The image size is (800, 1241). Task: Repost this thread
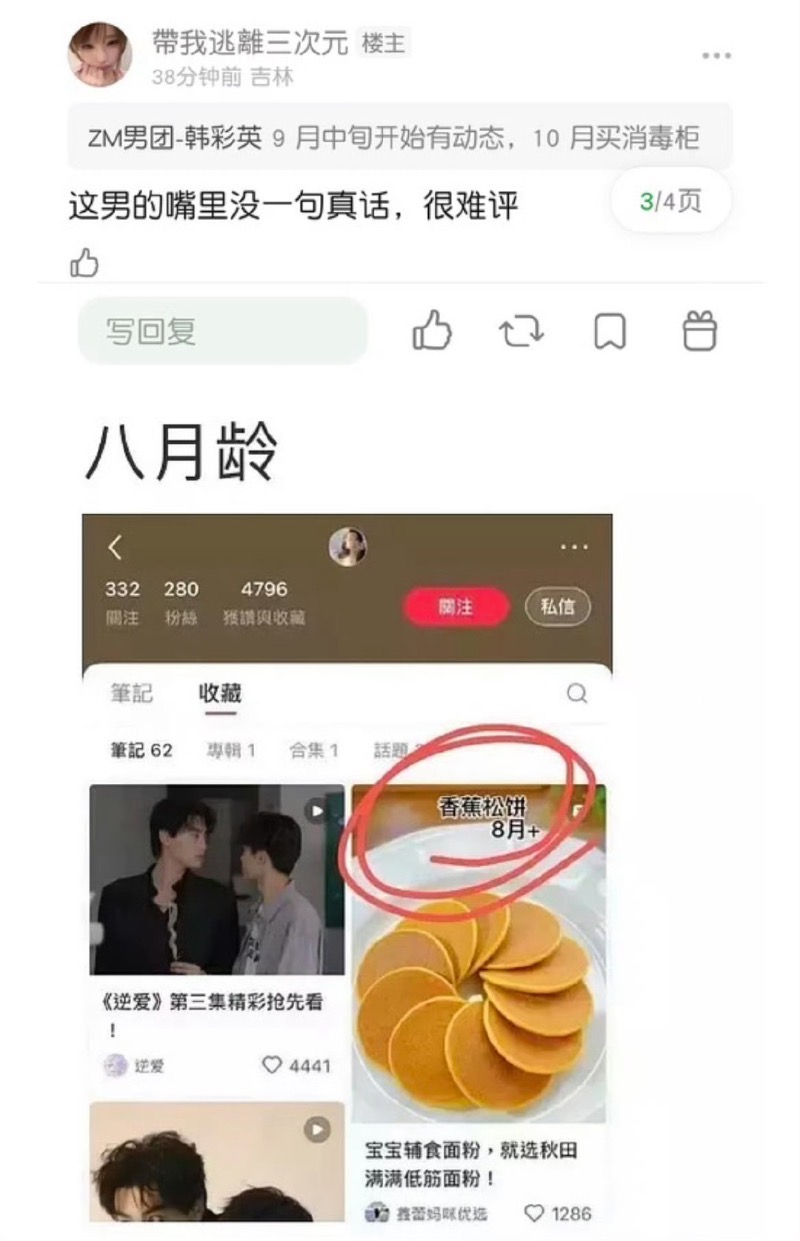click(x=520, y=331)
